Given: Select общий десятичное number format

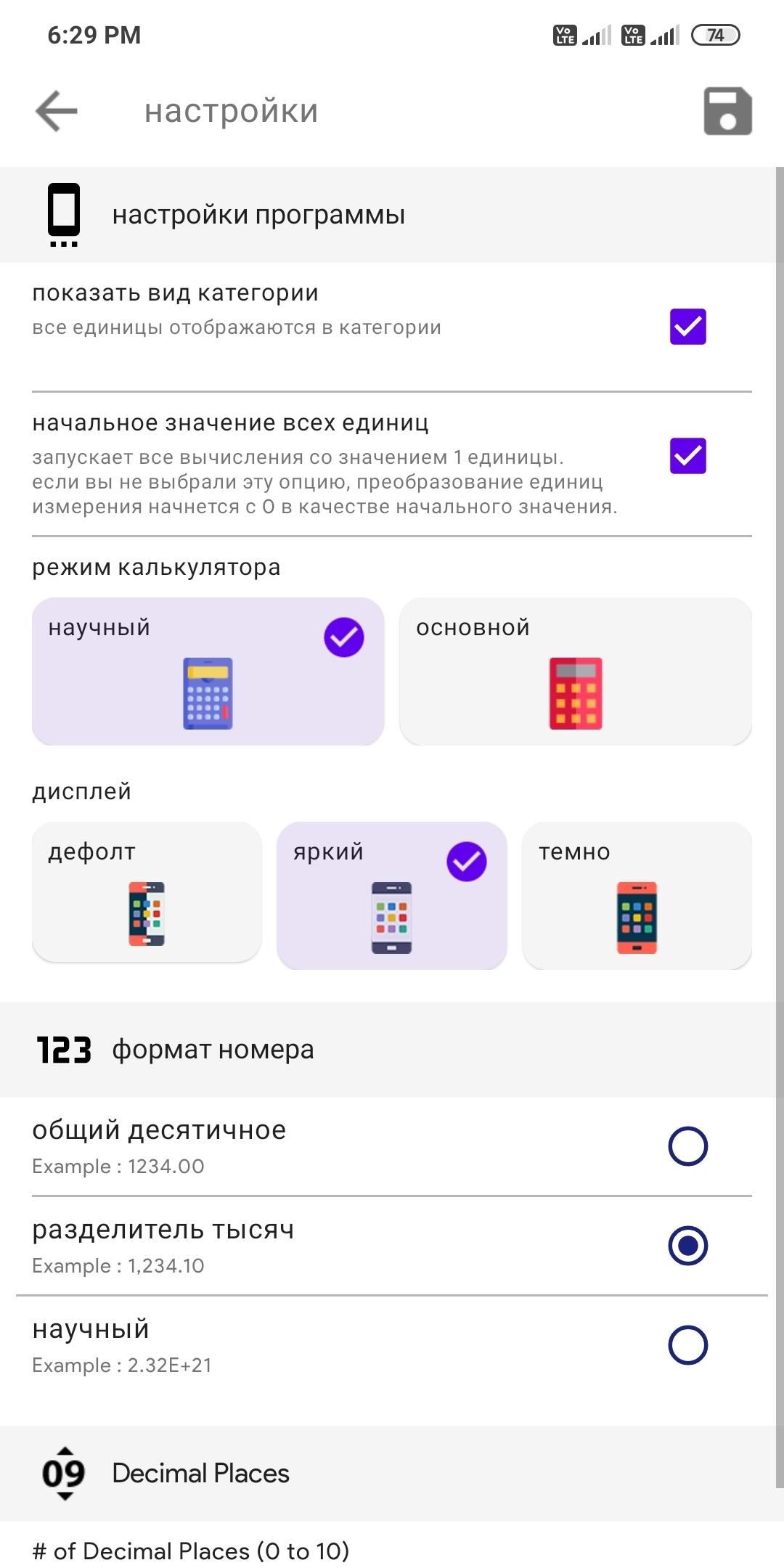Looking at the screenshot, I should click(x=687, y=1146).
